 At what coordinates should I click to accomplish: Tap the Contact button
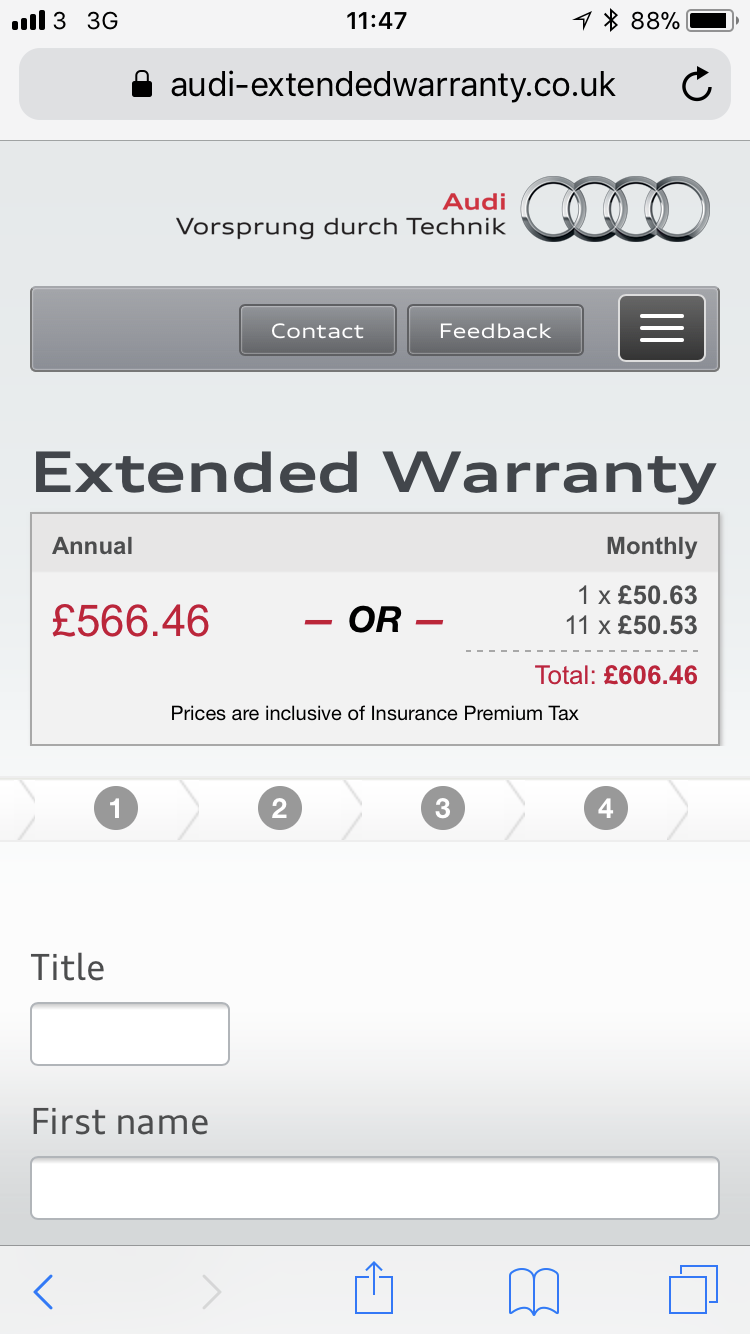(x=317, y=330)
